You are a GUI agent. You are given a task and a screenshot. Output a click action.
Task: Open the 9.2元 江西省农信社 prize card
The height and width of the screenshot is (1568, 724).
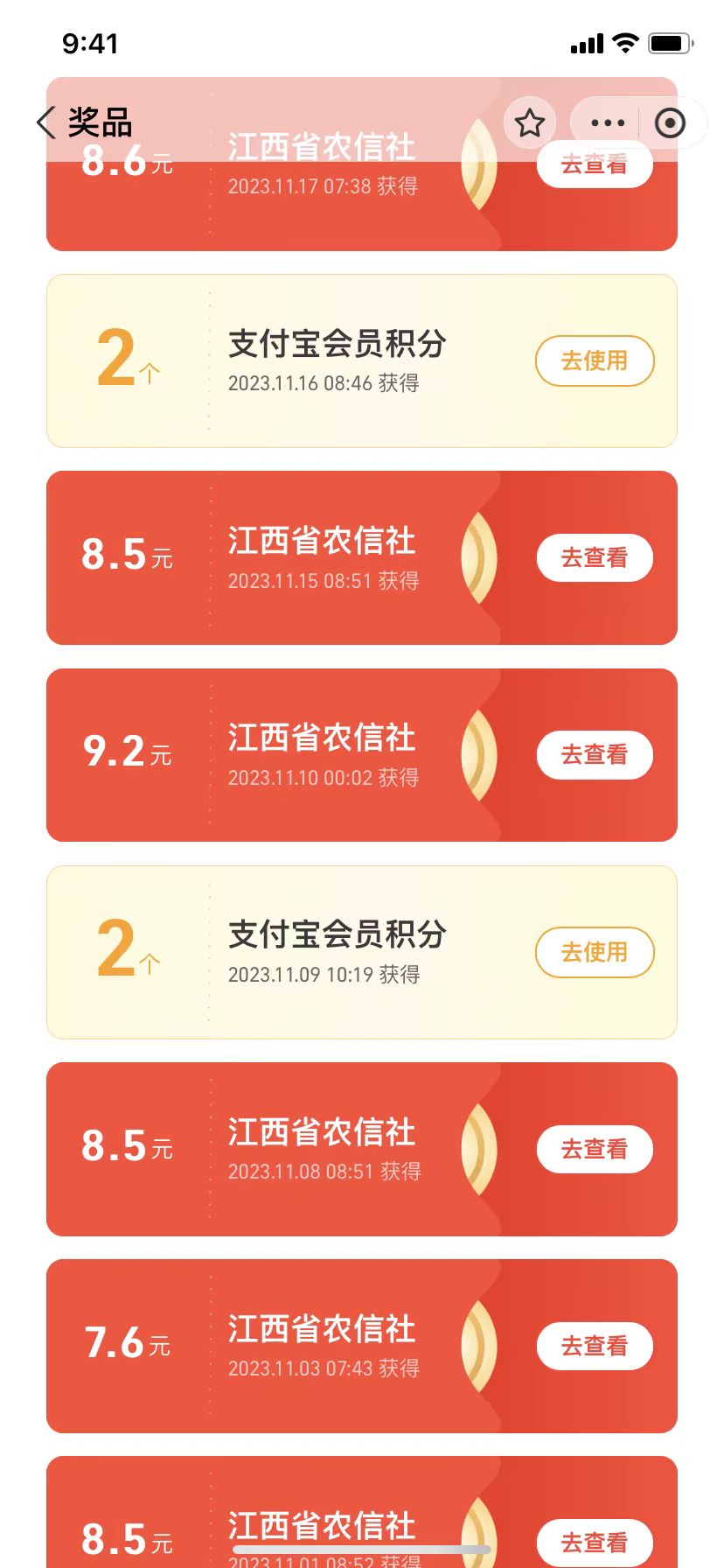(332, 754)
